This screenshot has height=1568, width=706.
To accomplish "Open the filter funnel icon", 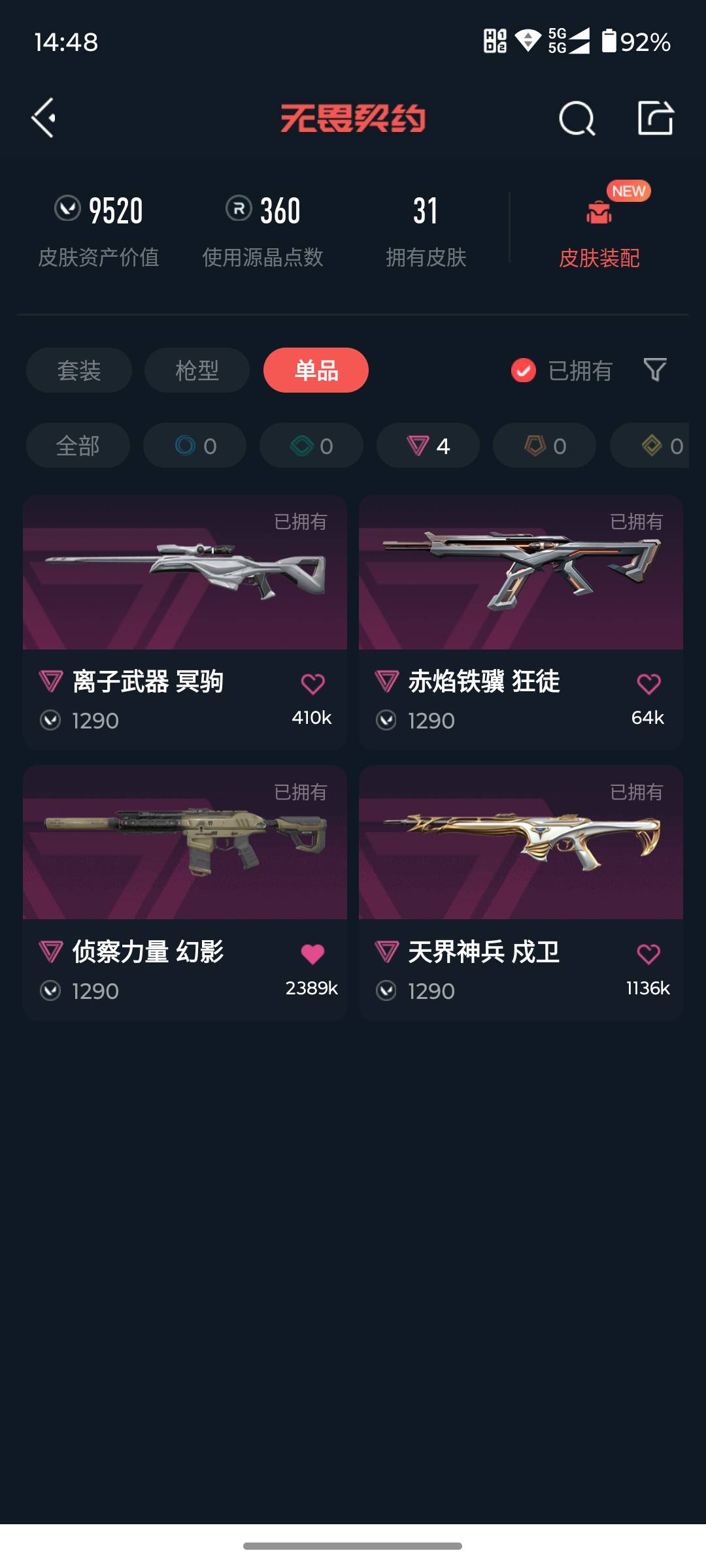I will [654, 370].
